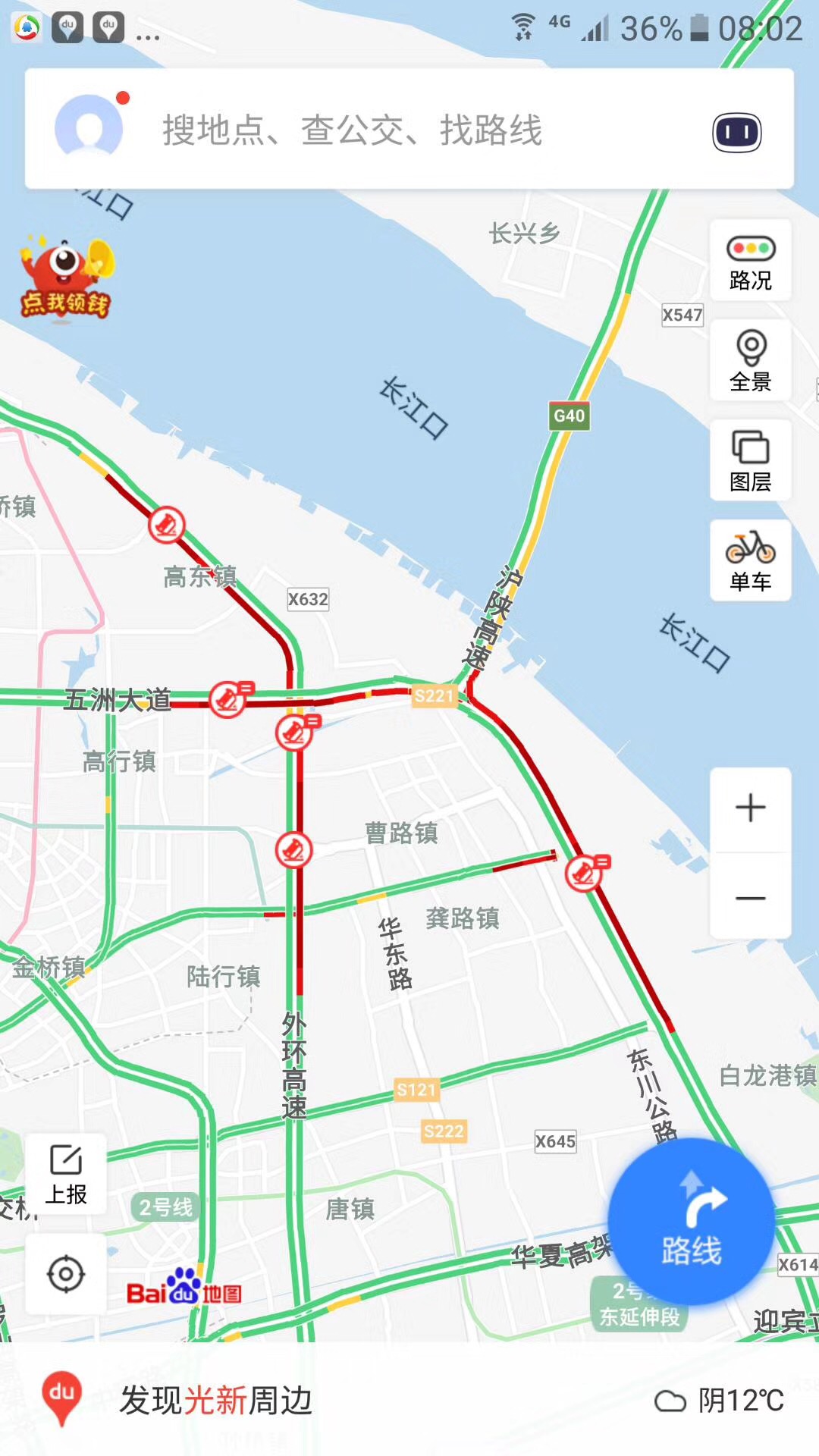View weather details 阴12℃
Image resolution: width=819 pixels, height=1456 pixels.
tap(720, 1401)
